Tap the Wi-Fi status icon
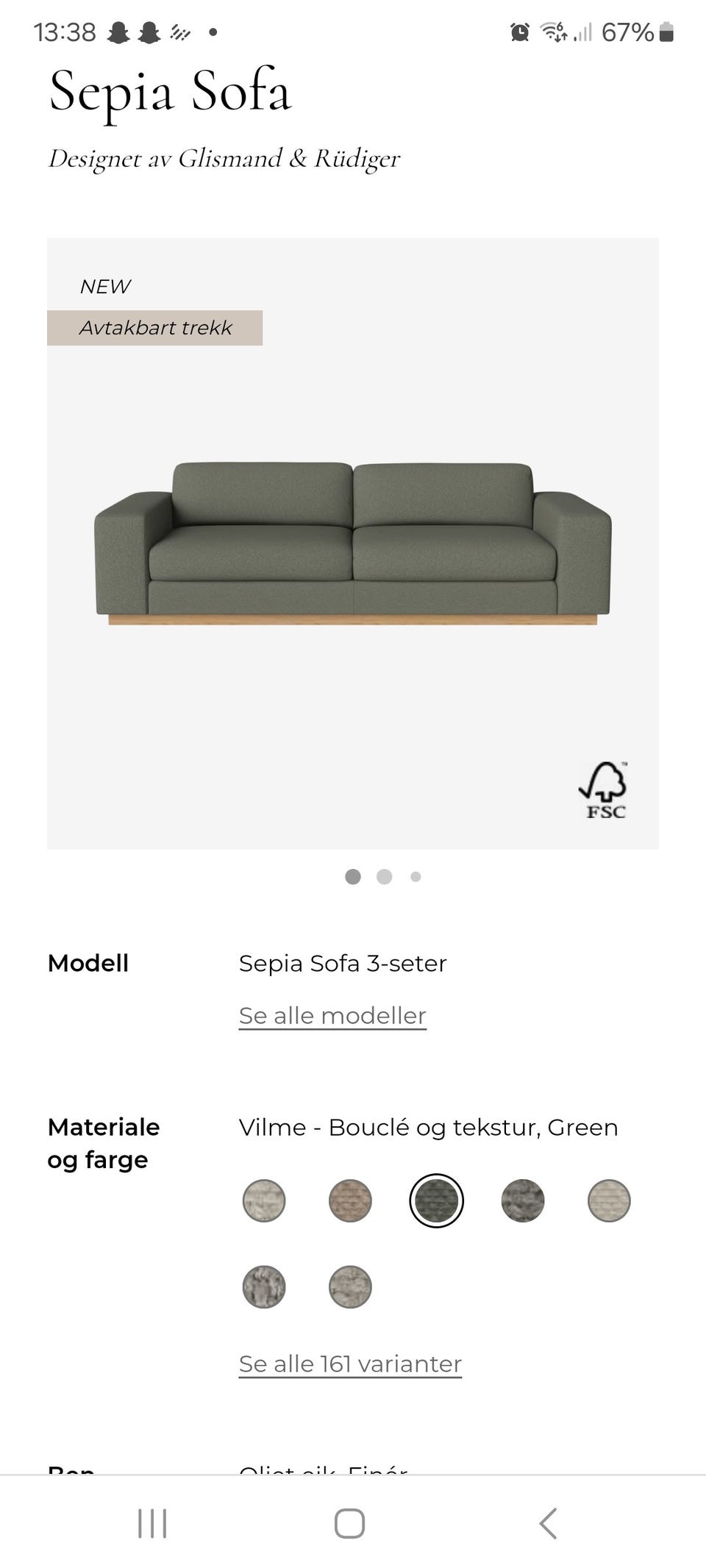This screenshot has width=706, height=1568. pos(552,32)
